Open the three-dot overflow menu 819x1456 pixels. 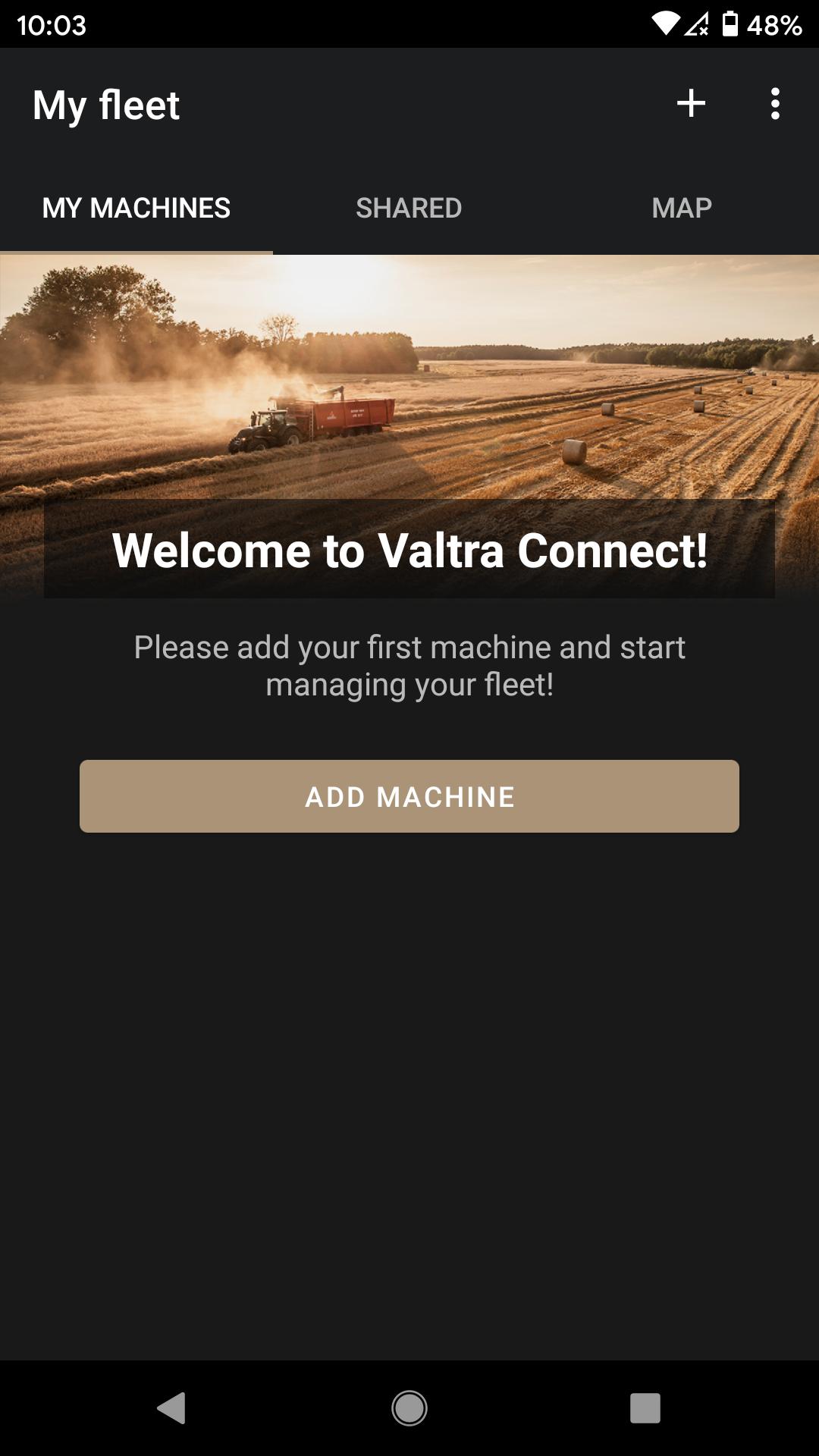tap(774, 103)
